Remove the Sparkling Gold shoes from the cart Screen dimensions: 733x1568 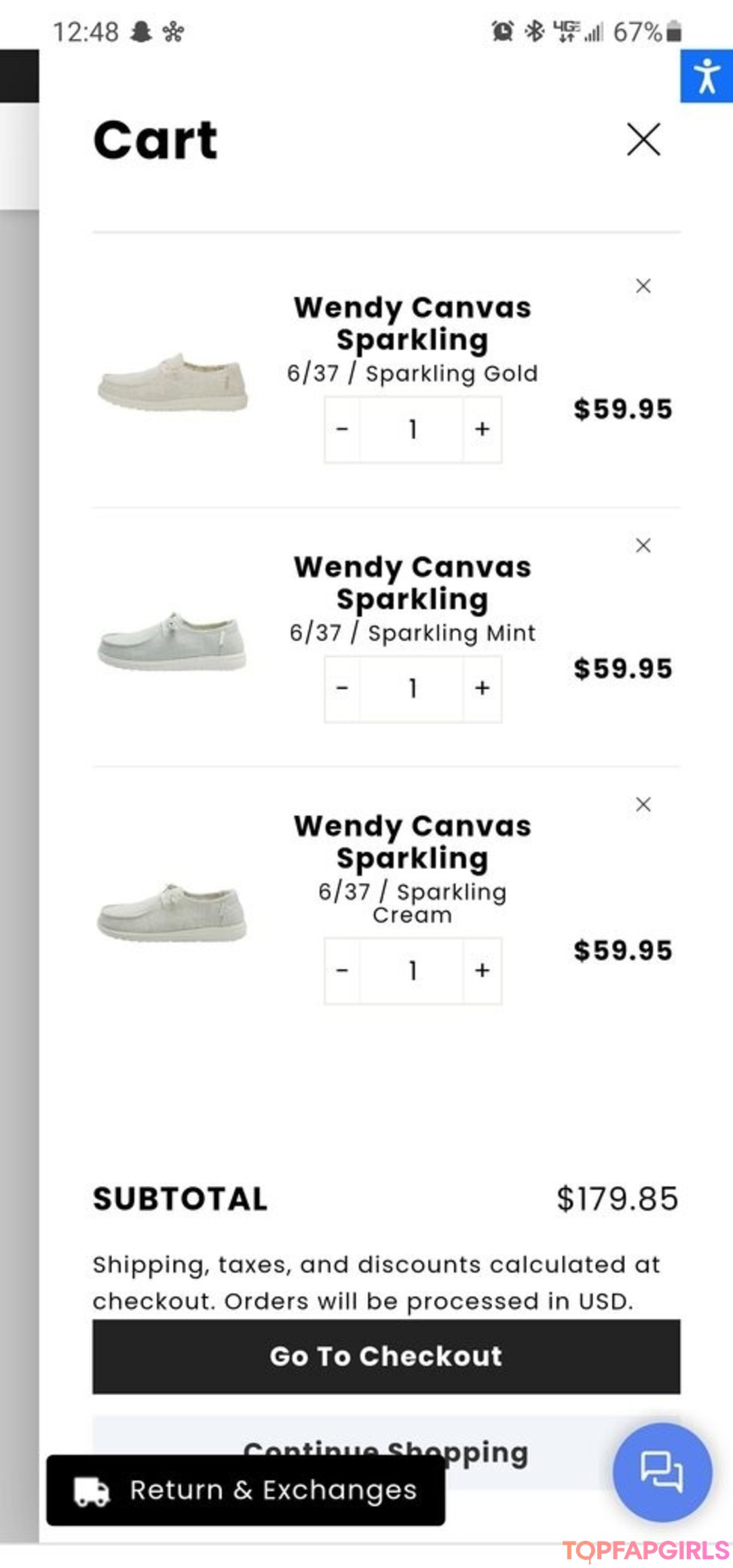(643, 286)
